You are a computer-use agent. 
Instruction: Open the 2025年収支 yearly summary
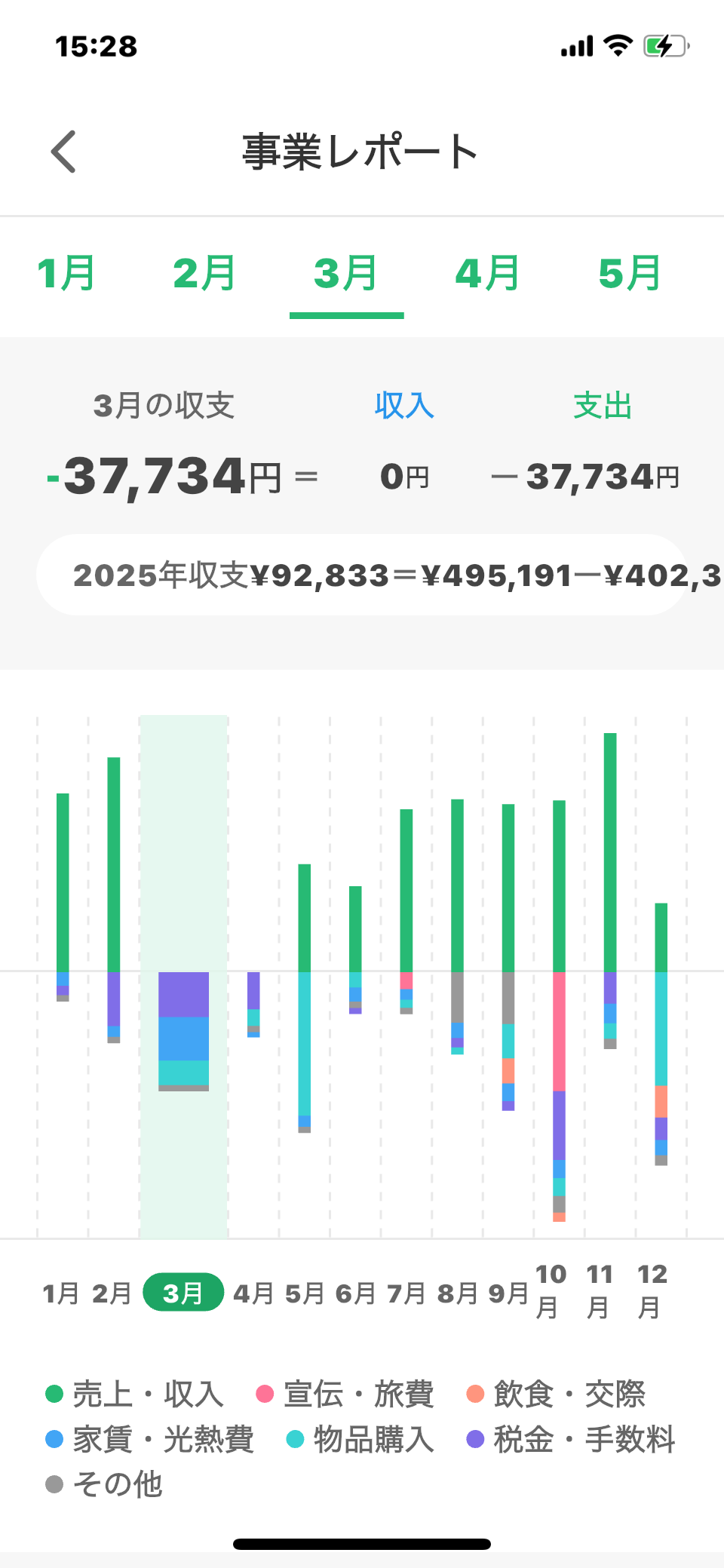[362, 575]
